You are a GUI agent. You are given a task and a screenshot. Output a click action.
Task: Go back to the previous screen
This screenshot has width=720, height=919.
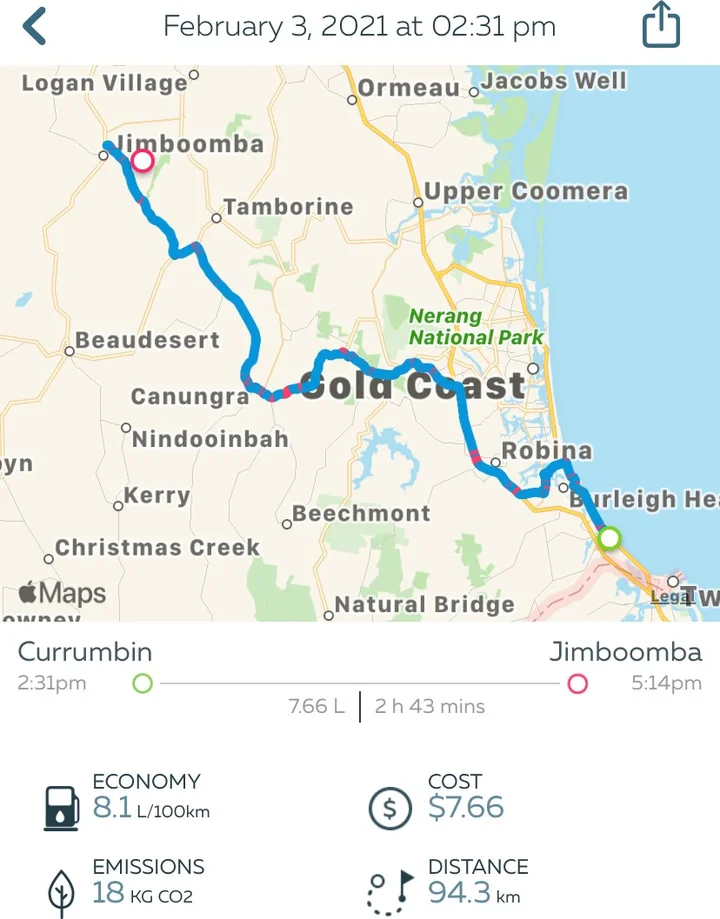click(35, 27)
